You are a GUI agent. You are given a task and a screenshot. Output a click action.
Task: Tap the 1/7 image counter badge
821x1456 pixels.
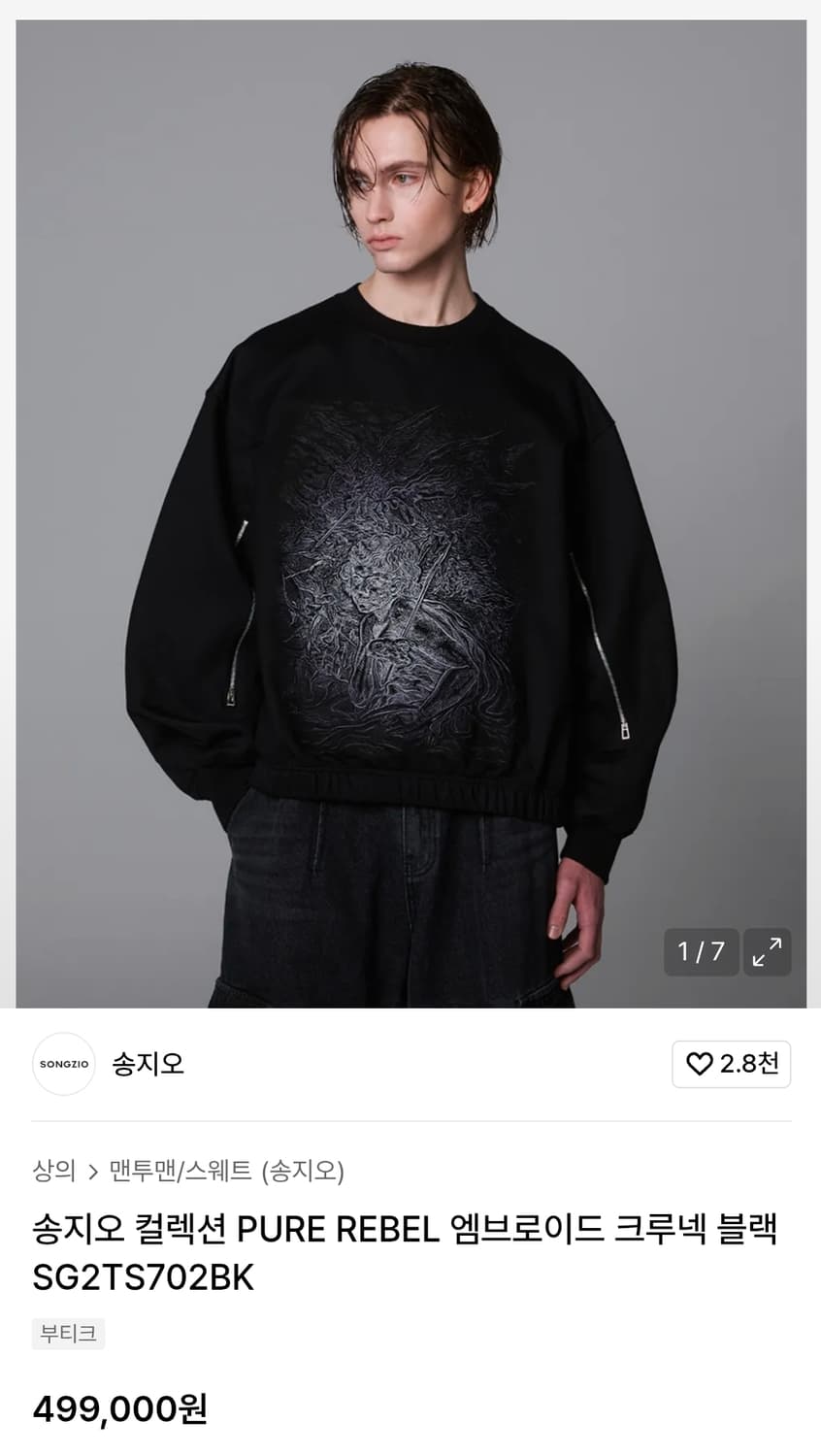(701, 952)
